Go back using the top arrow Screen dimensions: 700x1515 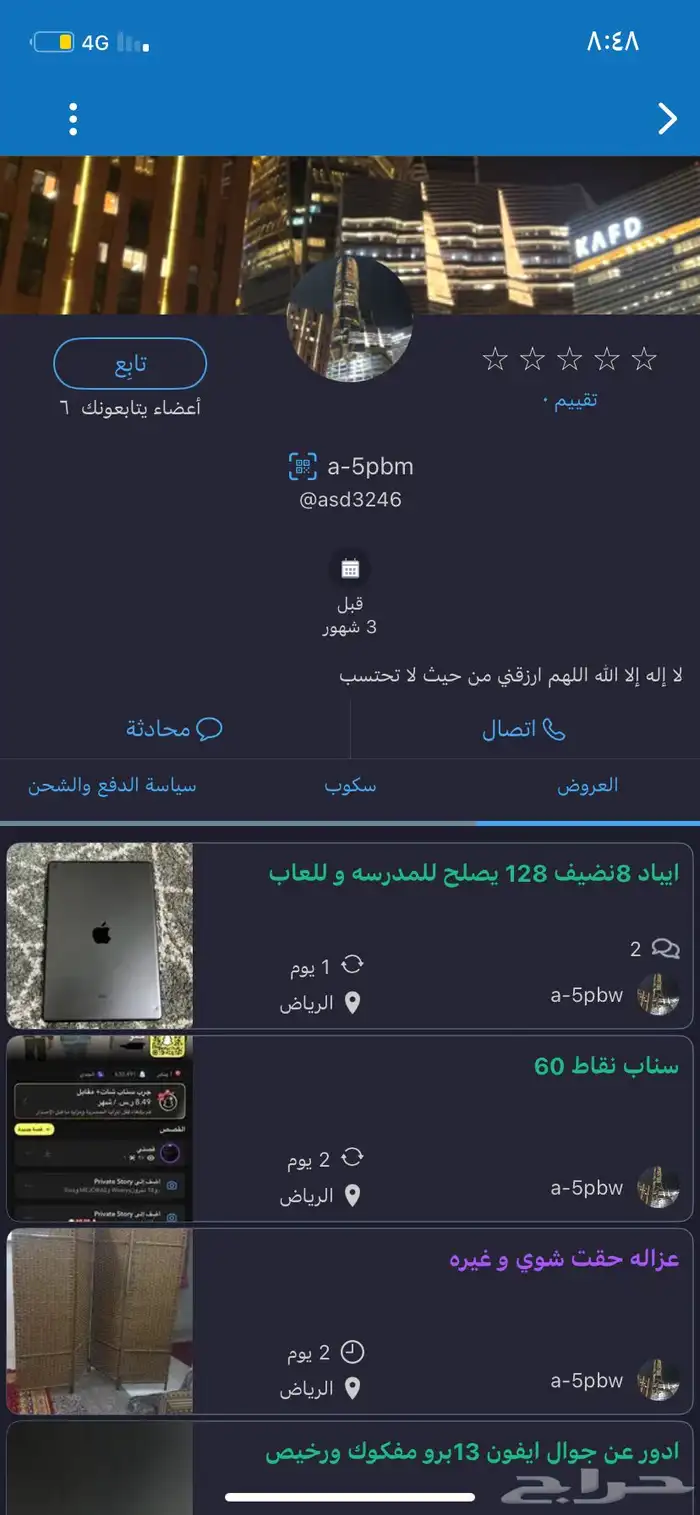(x=667, y=119)
